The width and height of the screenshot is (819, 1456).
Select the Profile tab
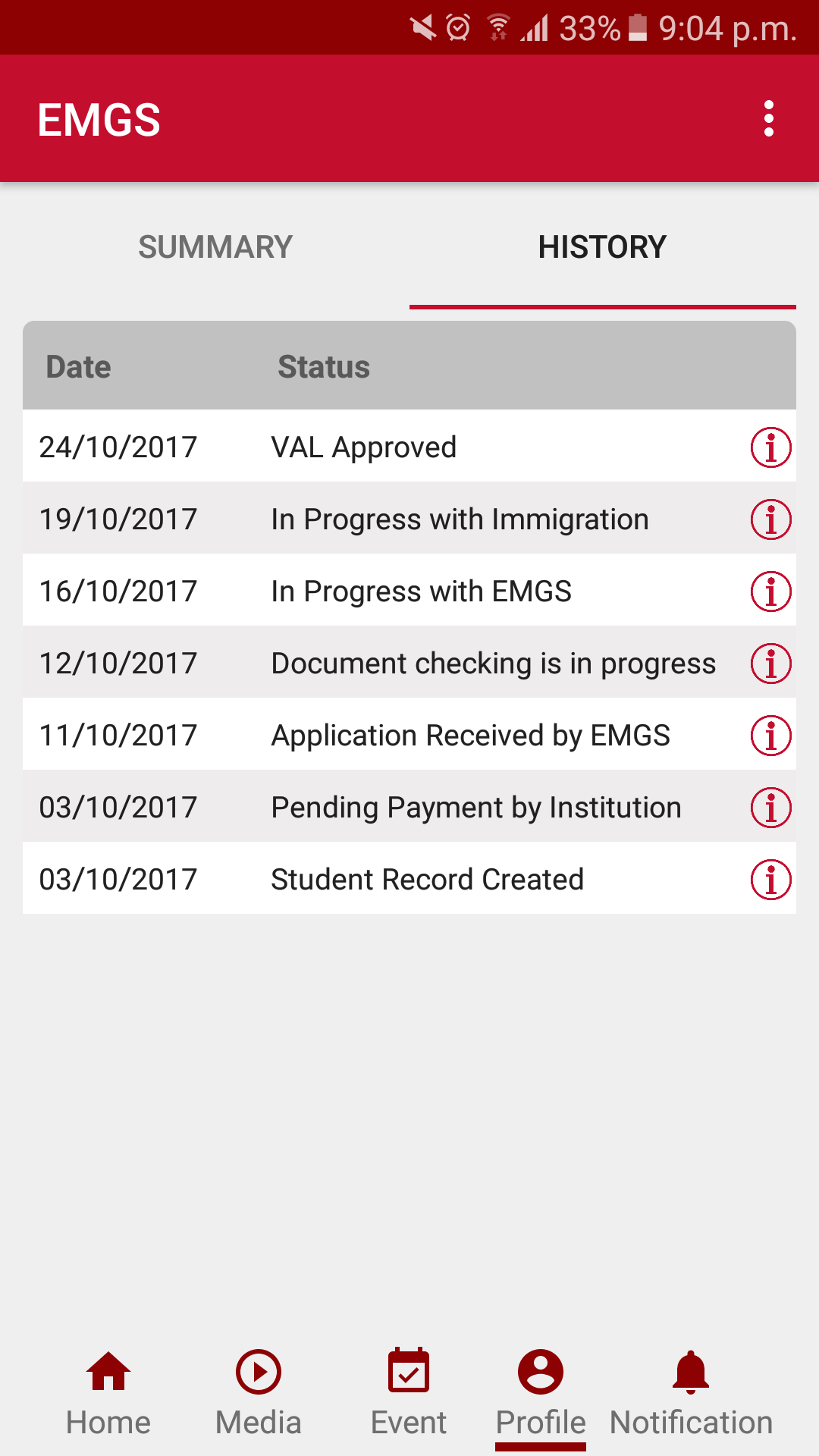pos(541,1394)
